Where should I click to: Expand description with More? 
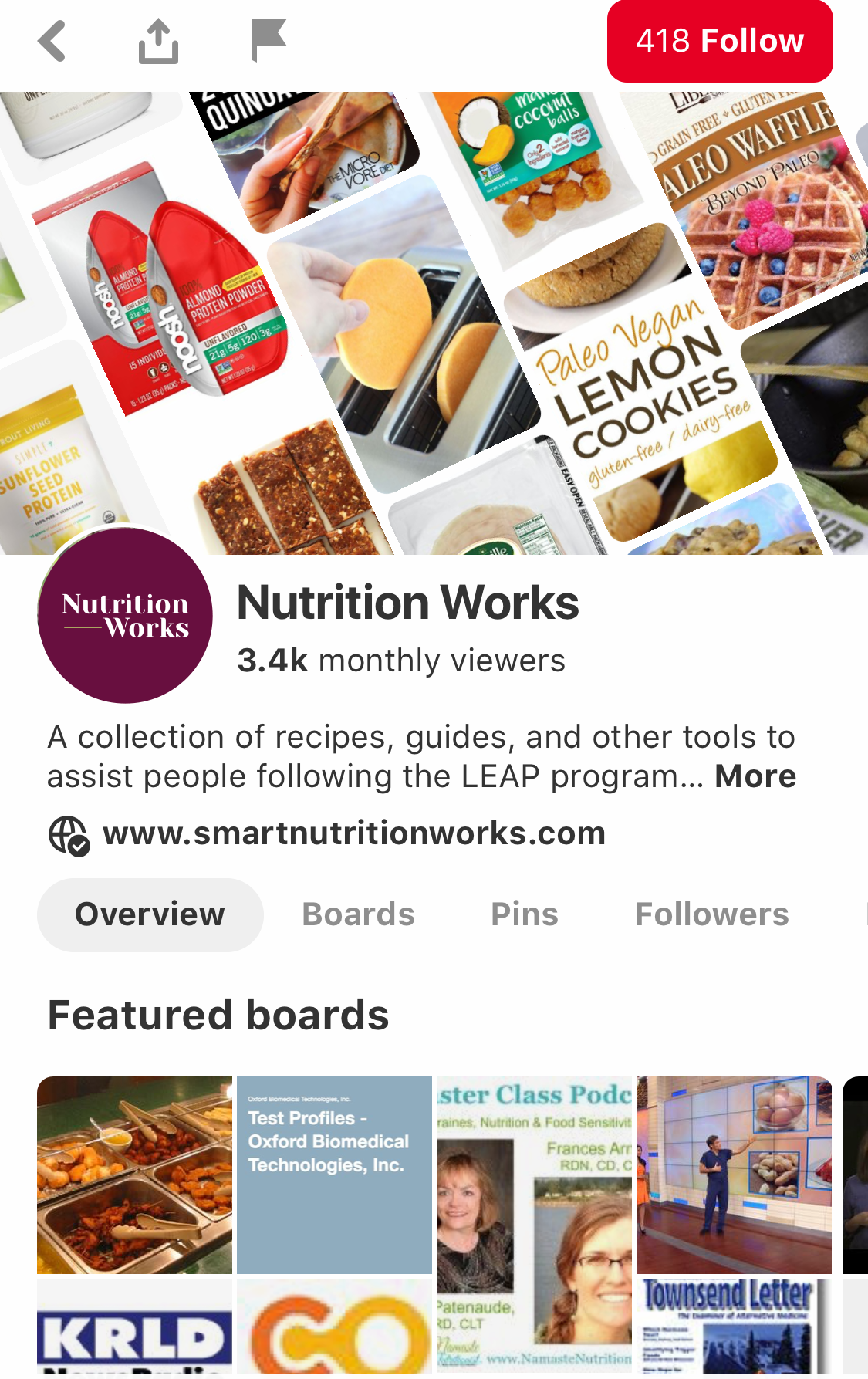755,776
